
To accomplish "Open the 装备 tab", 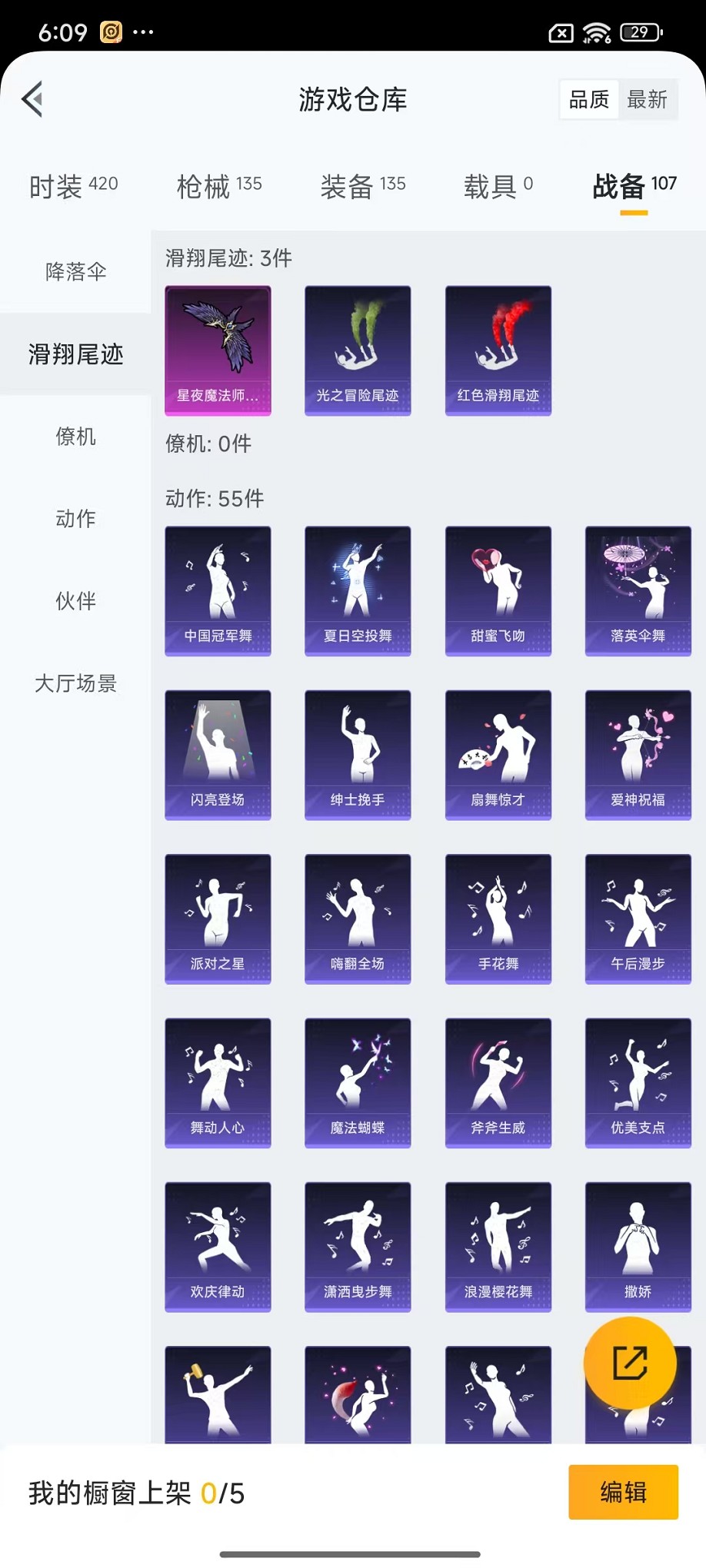I will [x=362, y=186].
